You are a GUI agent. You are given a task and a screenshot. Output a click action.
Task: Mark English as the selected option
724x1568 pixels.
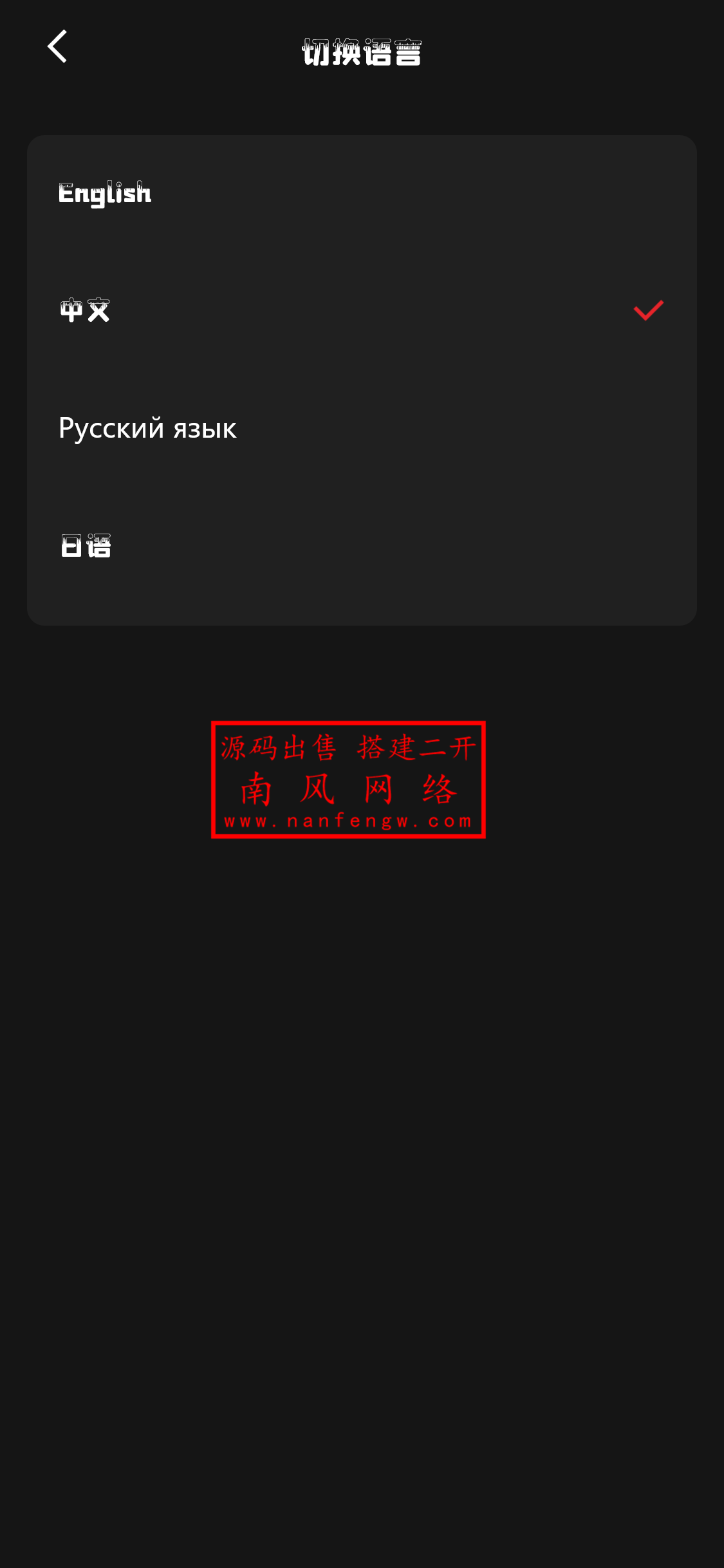point(104,193)
